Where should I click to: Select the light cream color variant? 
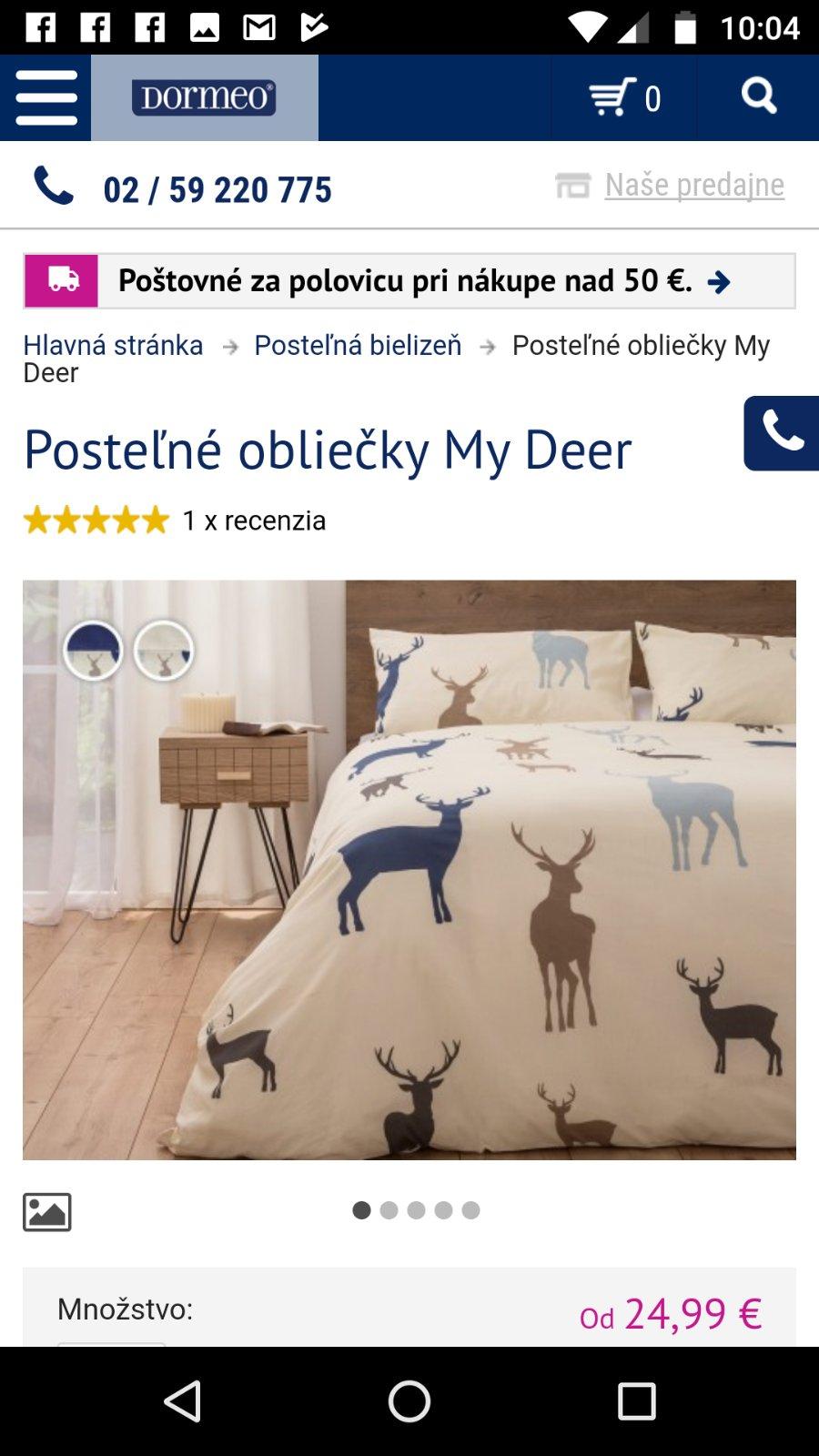tap(164, 651)
